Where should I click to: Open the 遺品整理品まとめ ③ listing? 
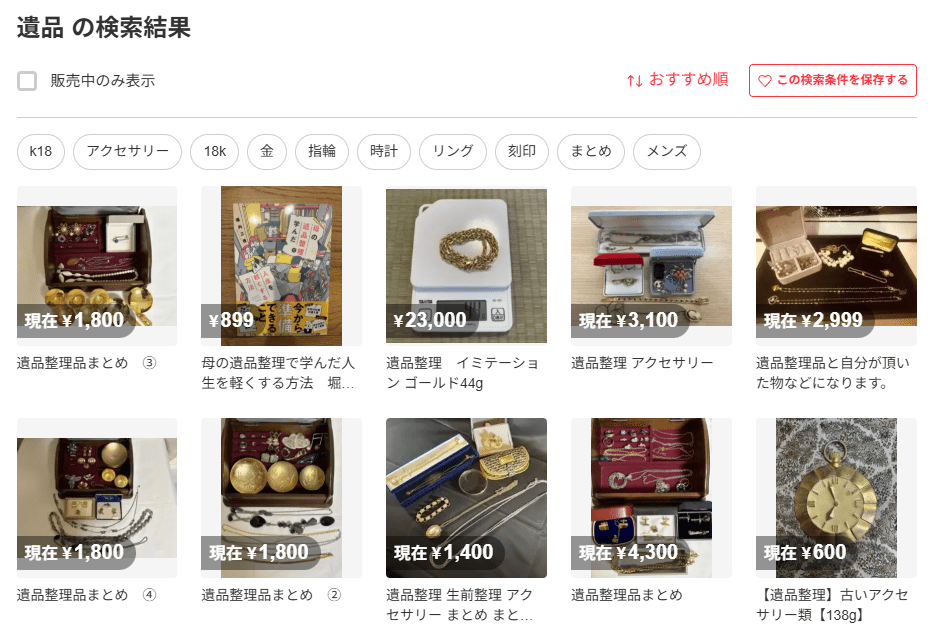97,266
